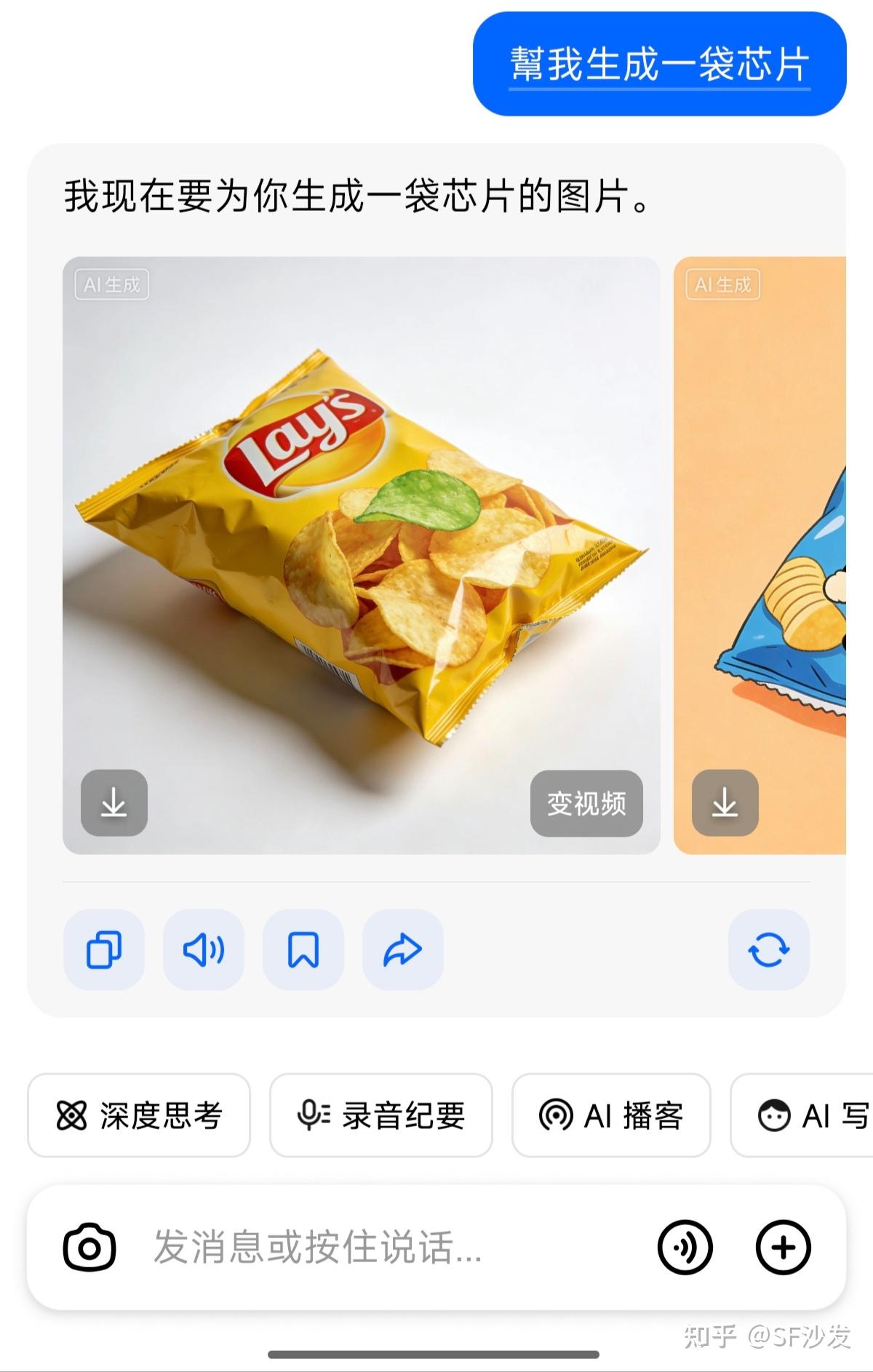Download the Lay's chips bag image
Viewport: 873px width, 1372px height.
(x=114, y=803)
